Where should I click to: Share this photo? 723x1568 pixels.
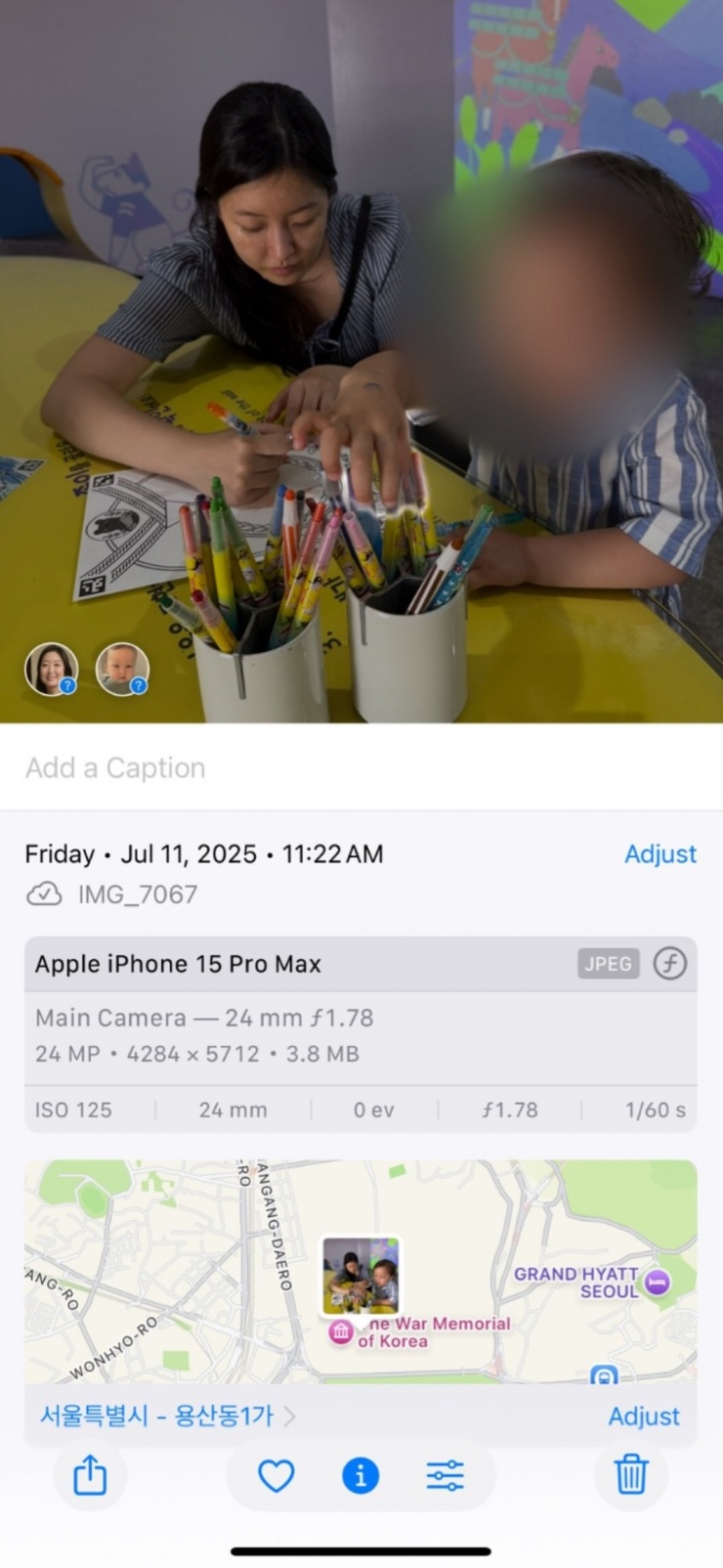(90, 1474)
